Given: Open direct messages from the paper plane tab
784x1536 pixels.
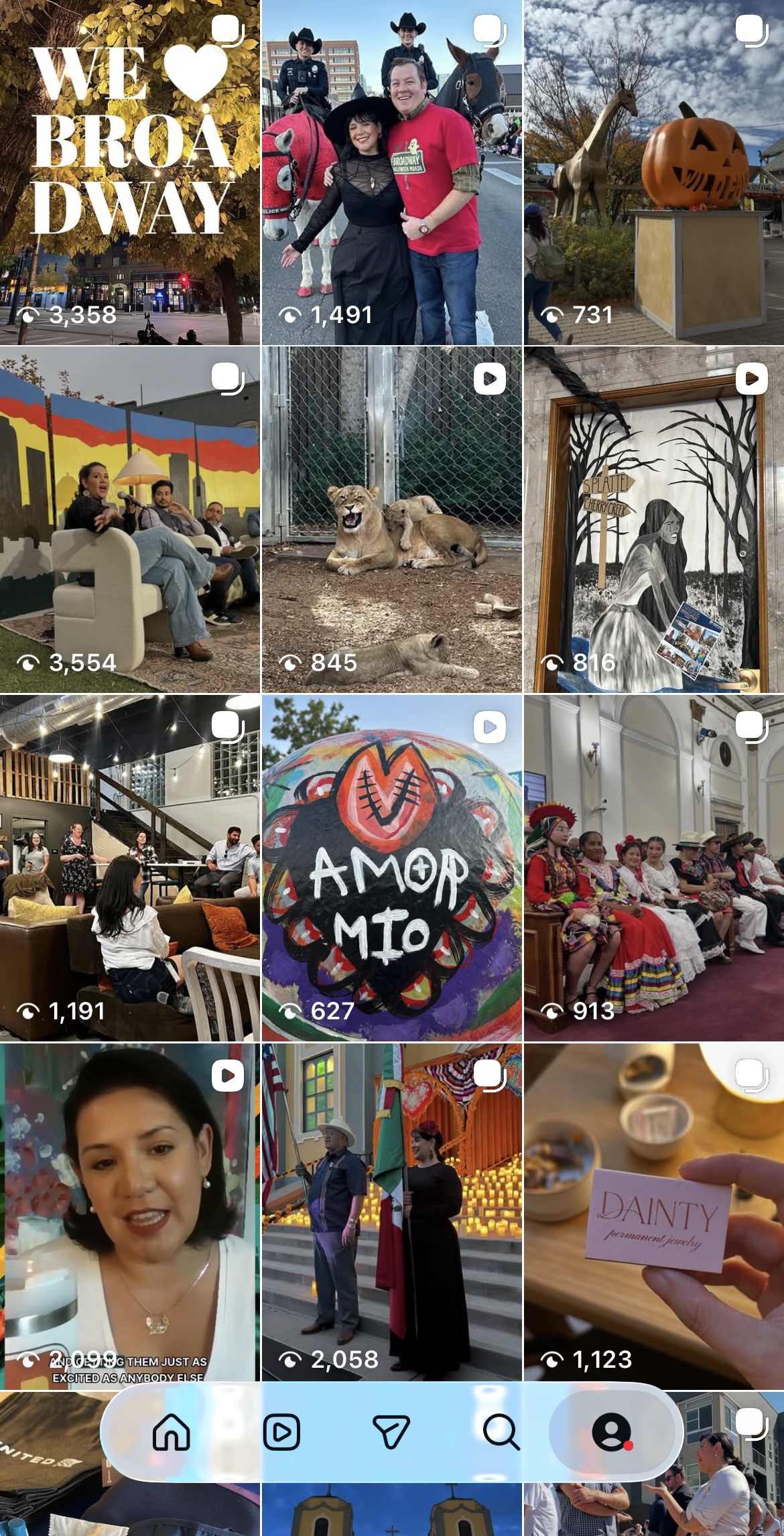Looking at the screenshot, I should tap(391, 1432).
